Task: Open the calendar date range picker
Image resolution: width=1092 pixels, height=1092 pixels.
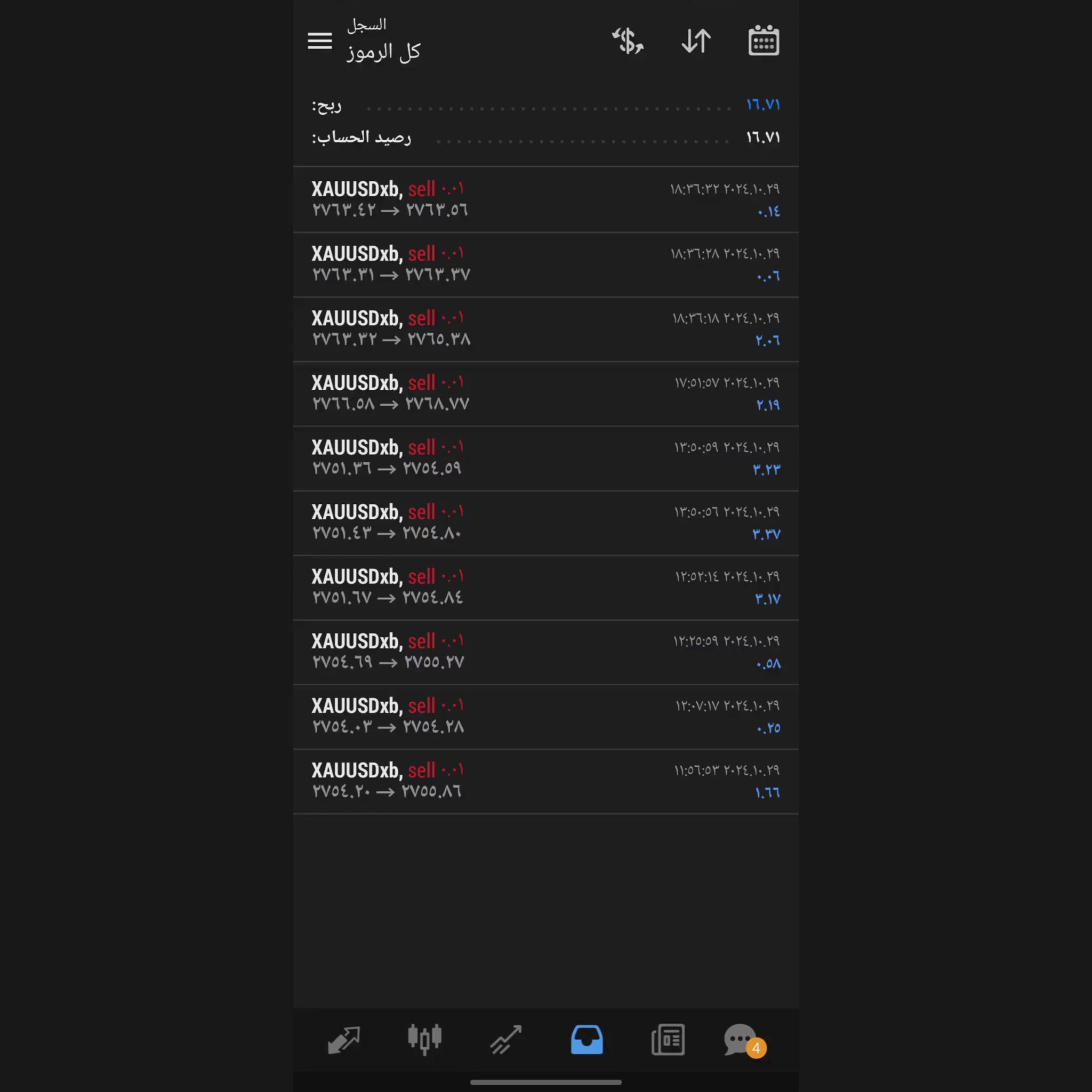Action: [x=764, y=41]
